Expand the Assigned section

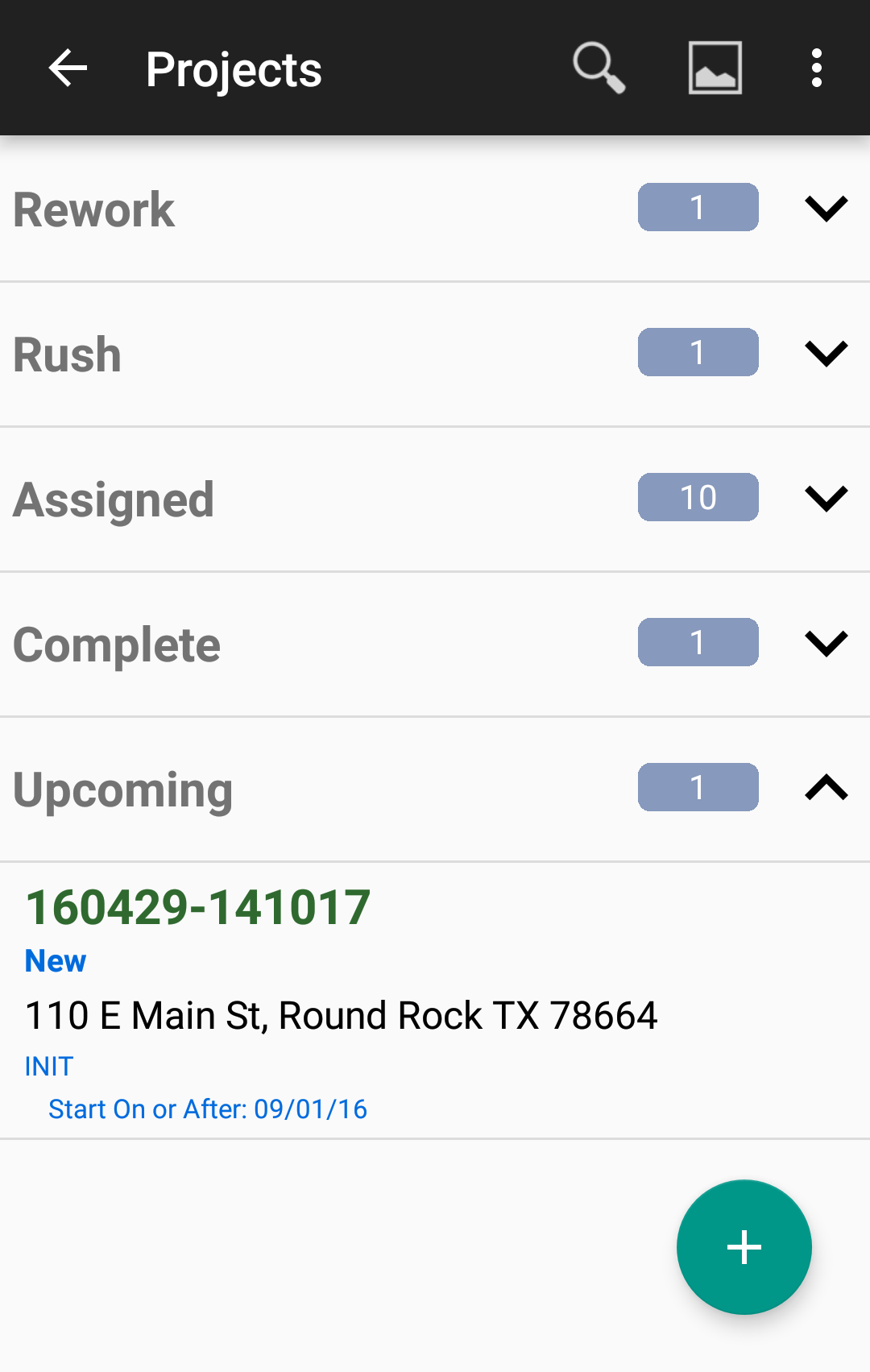pyautogui.click(x=826, y=499)
